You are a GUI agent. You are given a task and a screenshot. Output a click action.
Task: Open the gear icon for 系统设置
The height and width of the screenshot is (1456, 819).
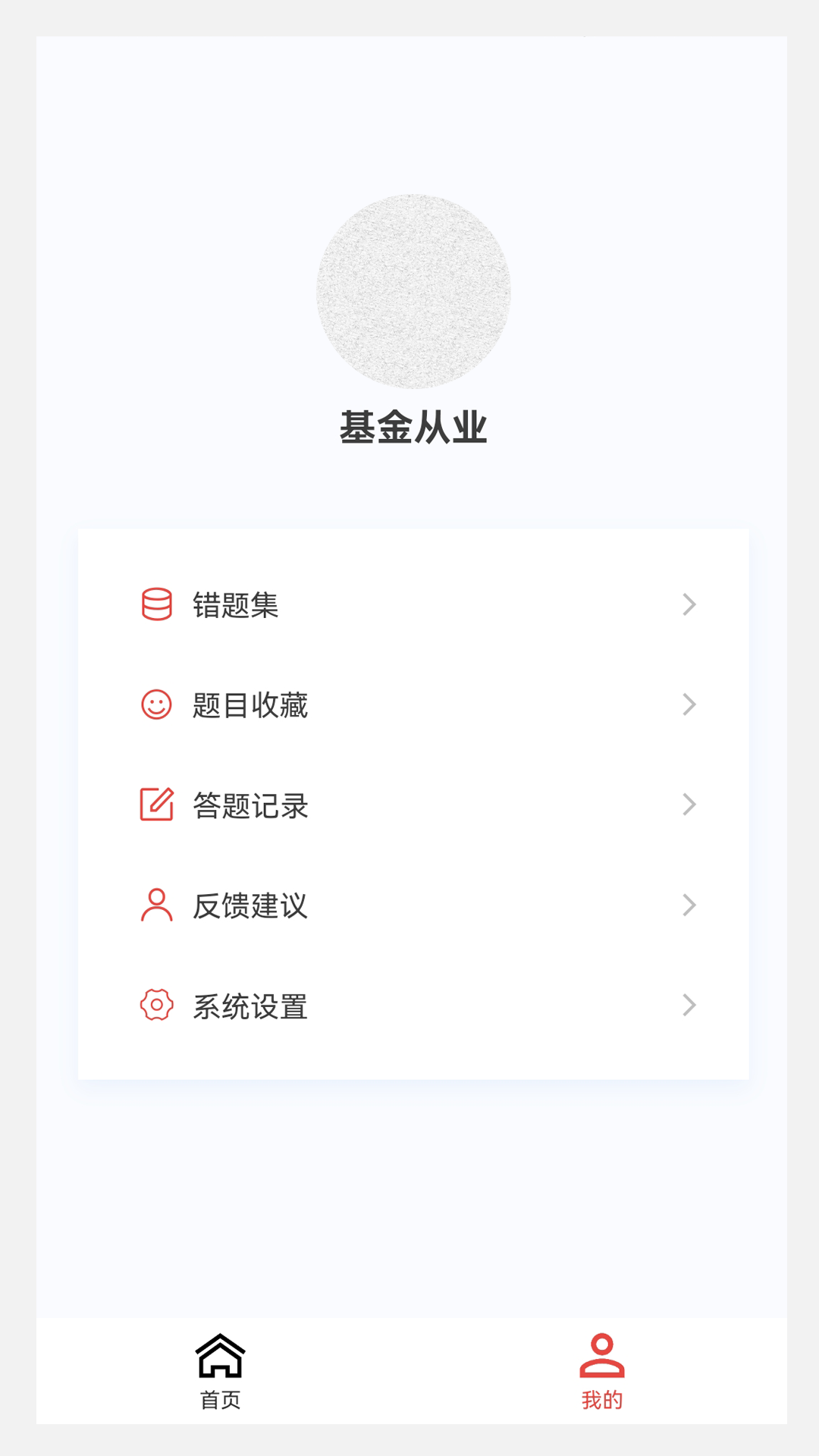click(157, 1005)
